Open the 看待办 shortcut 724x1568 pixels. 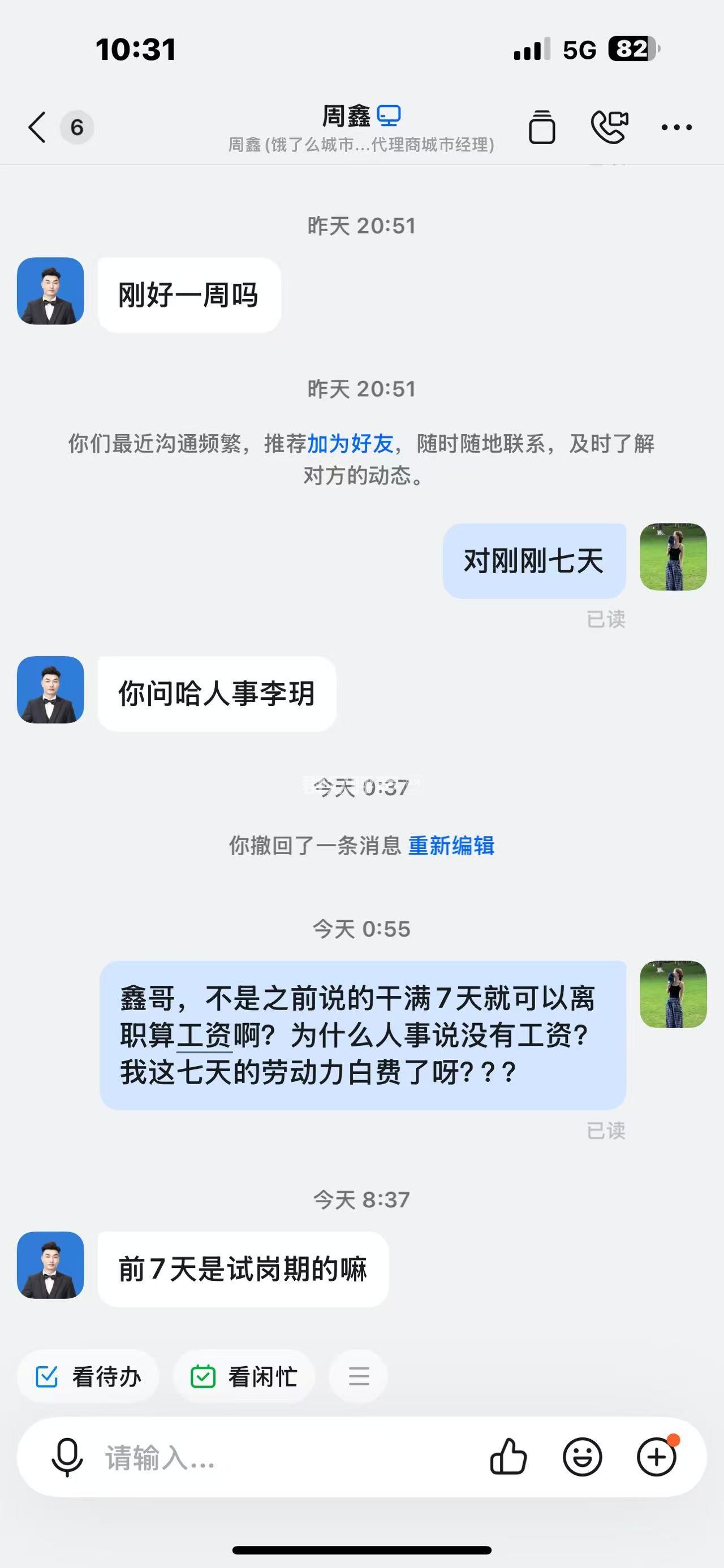tap(89, 1376)
